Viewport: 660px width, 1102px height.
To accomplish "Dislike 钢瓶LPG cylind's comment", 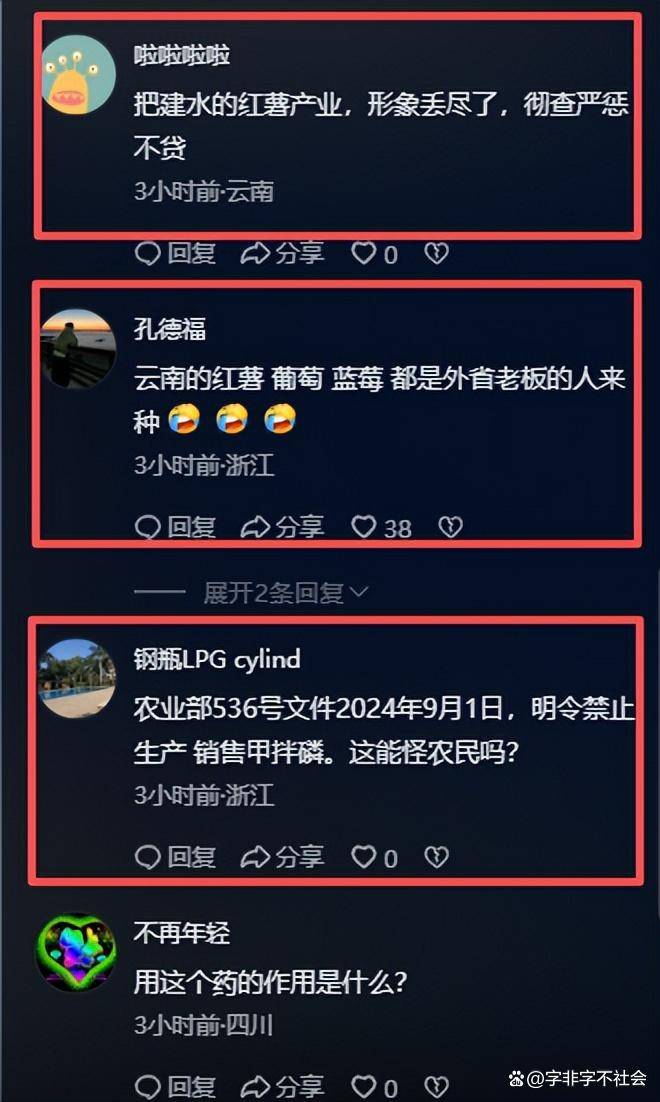I will point(436,857).
